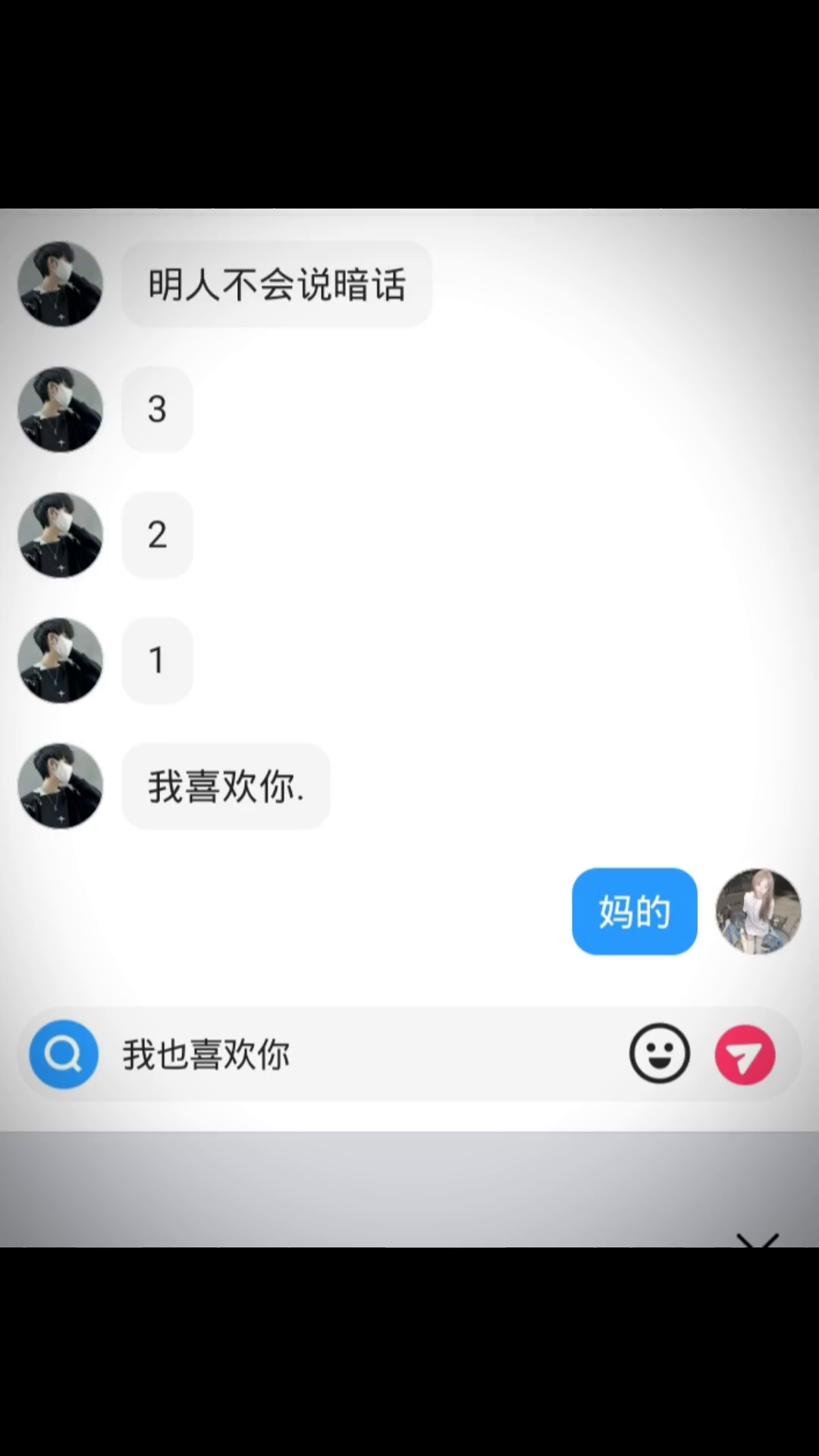Tap the blue search icon beside the text box

click(x=64, y=1054)
